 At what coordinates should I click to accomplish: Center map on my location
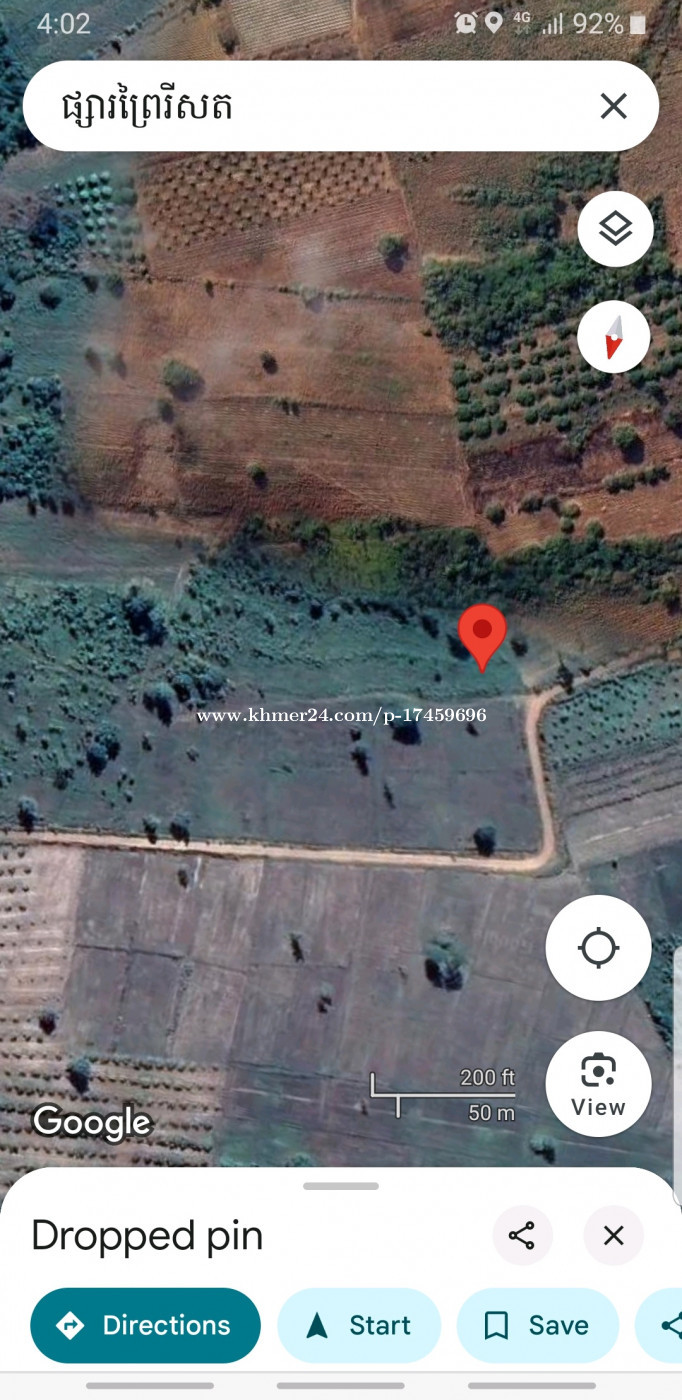coord(598,948)
